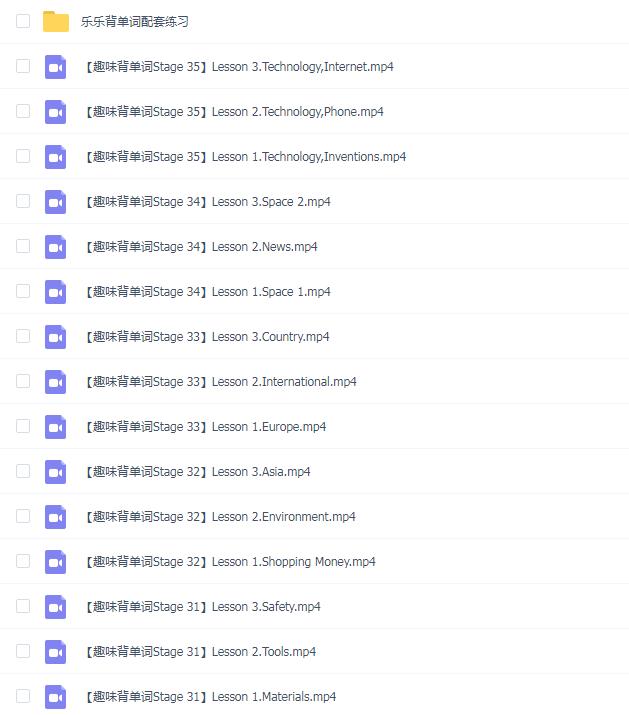The width and height of the screenshot is (629, 715).
Task: Open Stage 31 Lesson 1.Materials.mp4
Action: point(210,697)
